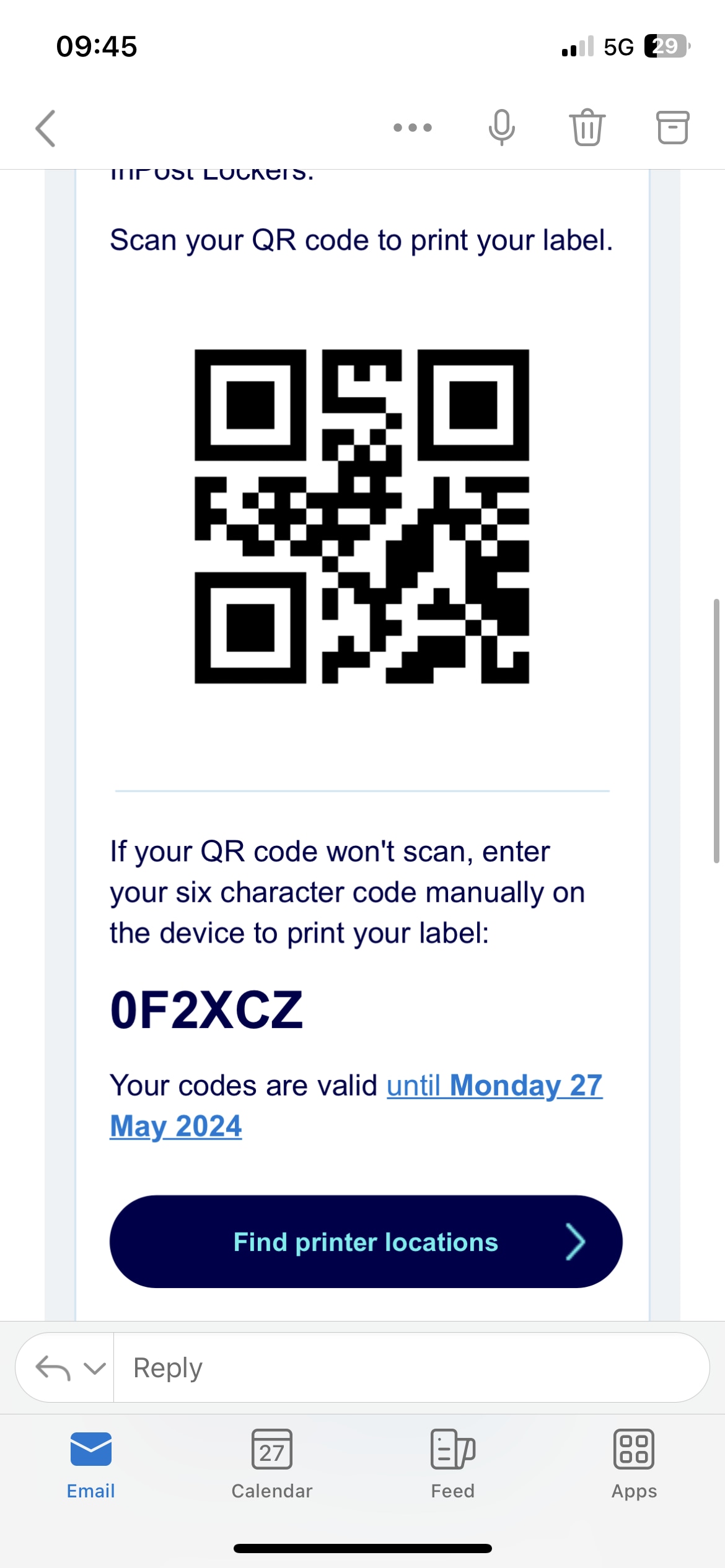This screenshot has height=1568, width=725.
Task: Tap Find printer locations button
Action: pos(366,1242)
